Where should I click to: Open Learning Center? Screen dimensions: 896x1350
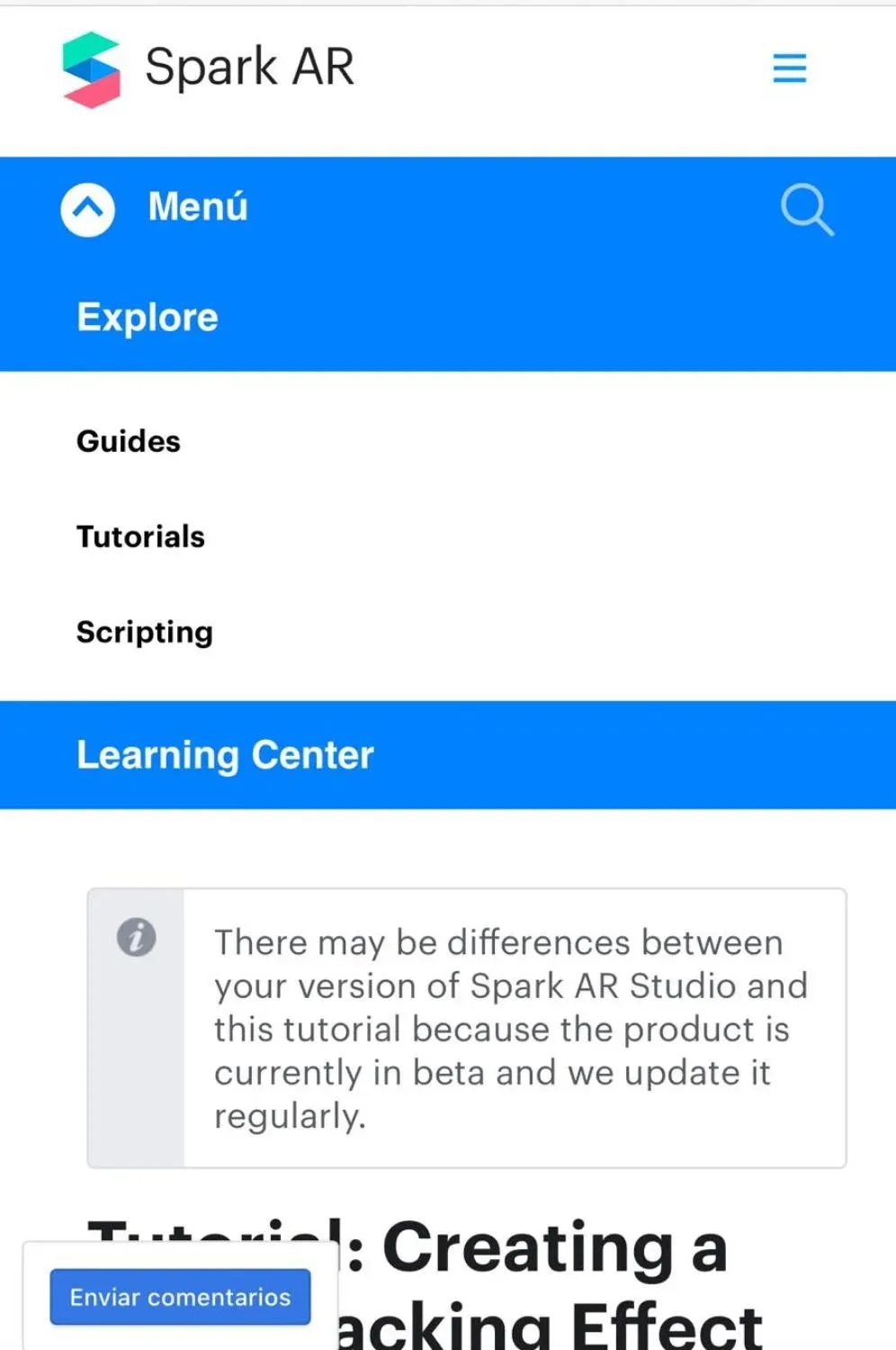tap(225, 754)
